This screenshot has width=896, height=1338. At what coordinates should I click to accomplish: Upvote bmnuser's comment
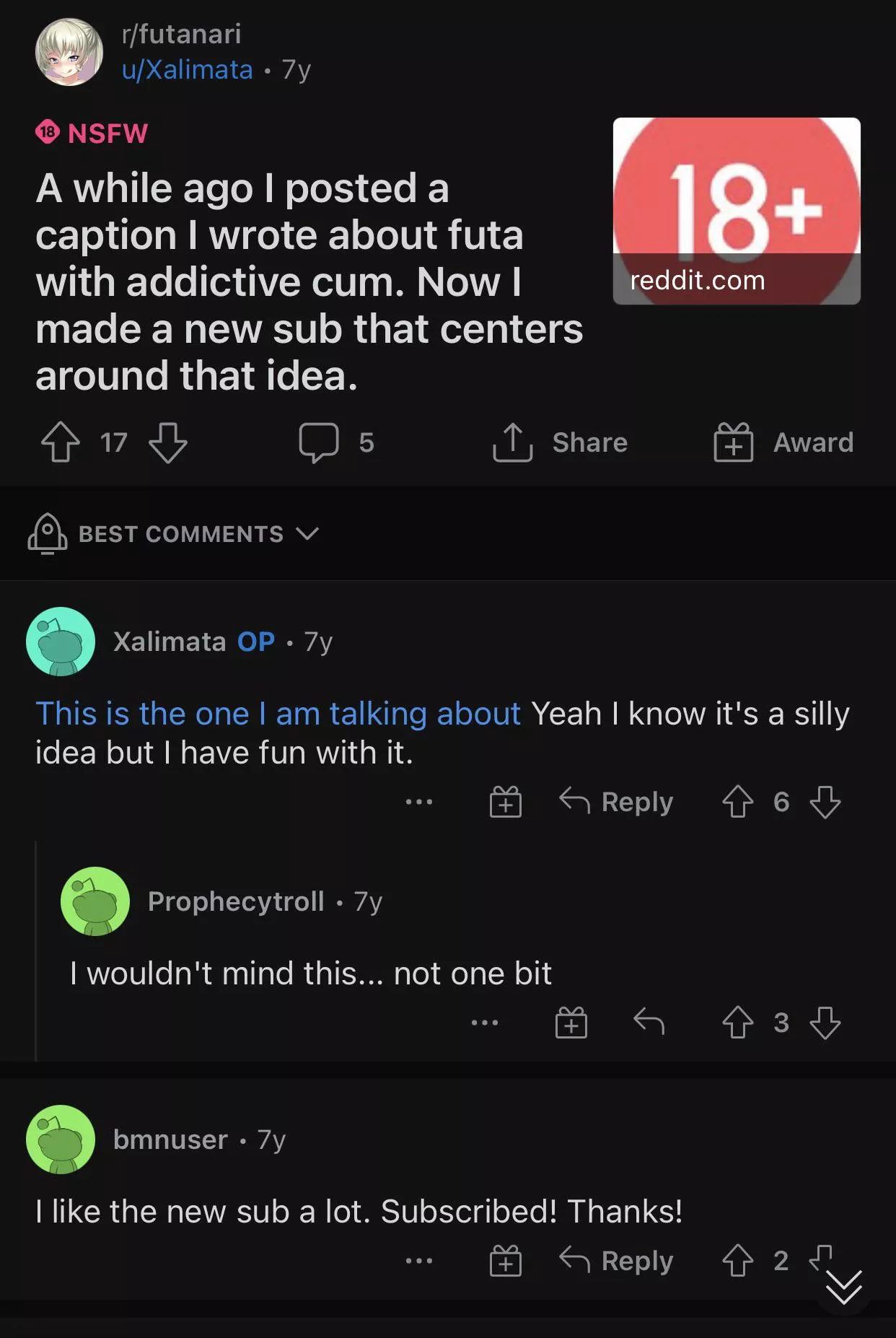pos(737,1261)
